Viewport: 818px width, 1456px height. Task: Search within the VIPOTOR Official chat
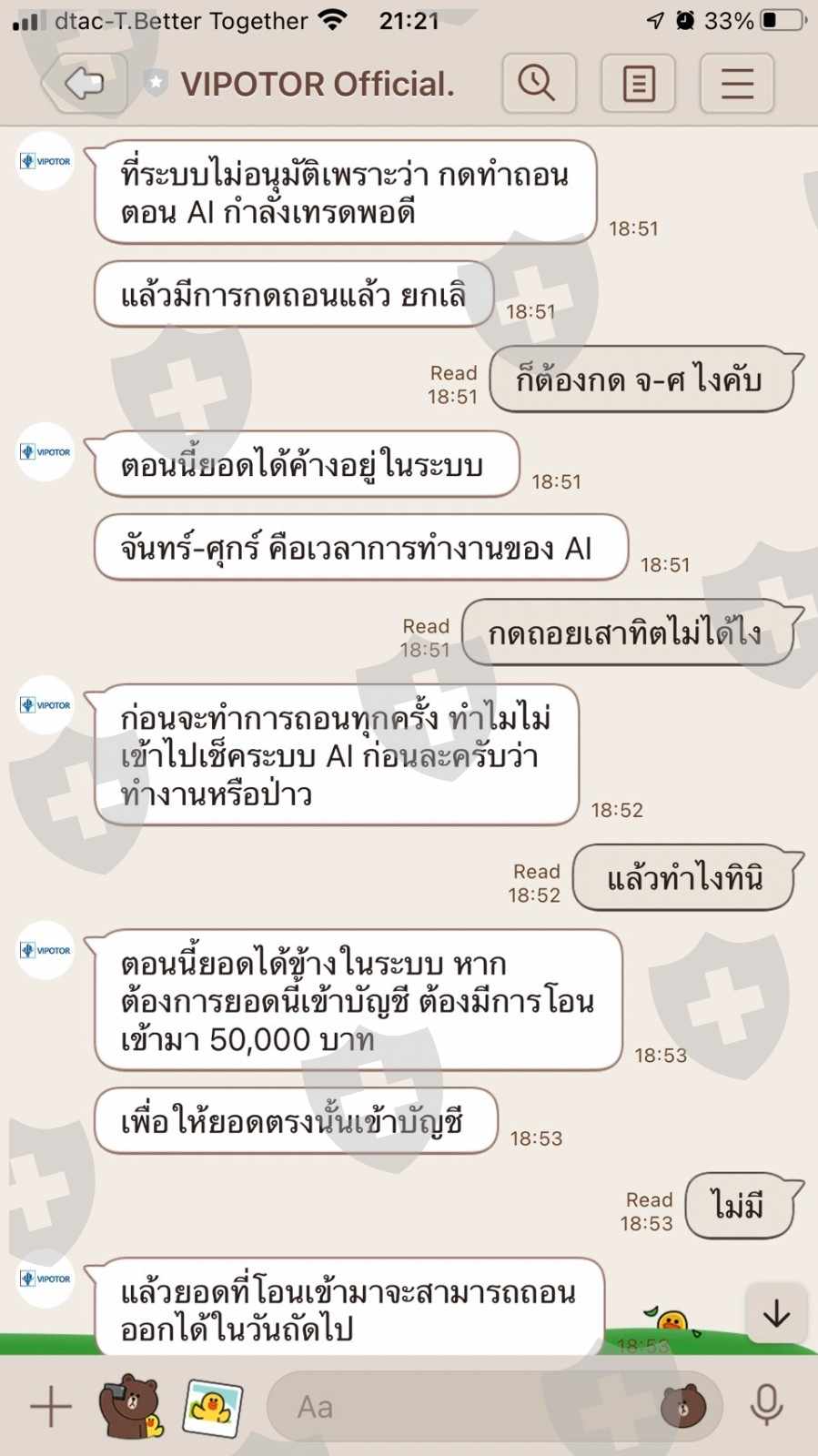[538, 84]
